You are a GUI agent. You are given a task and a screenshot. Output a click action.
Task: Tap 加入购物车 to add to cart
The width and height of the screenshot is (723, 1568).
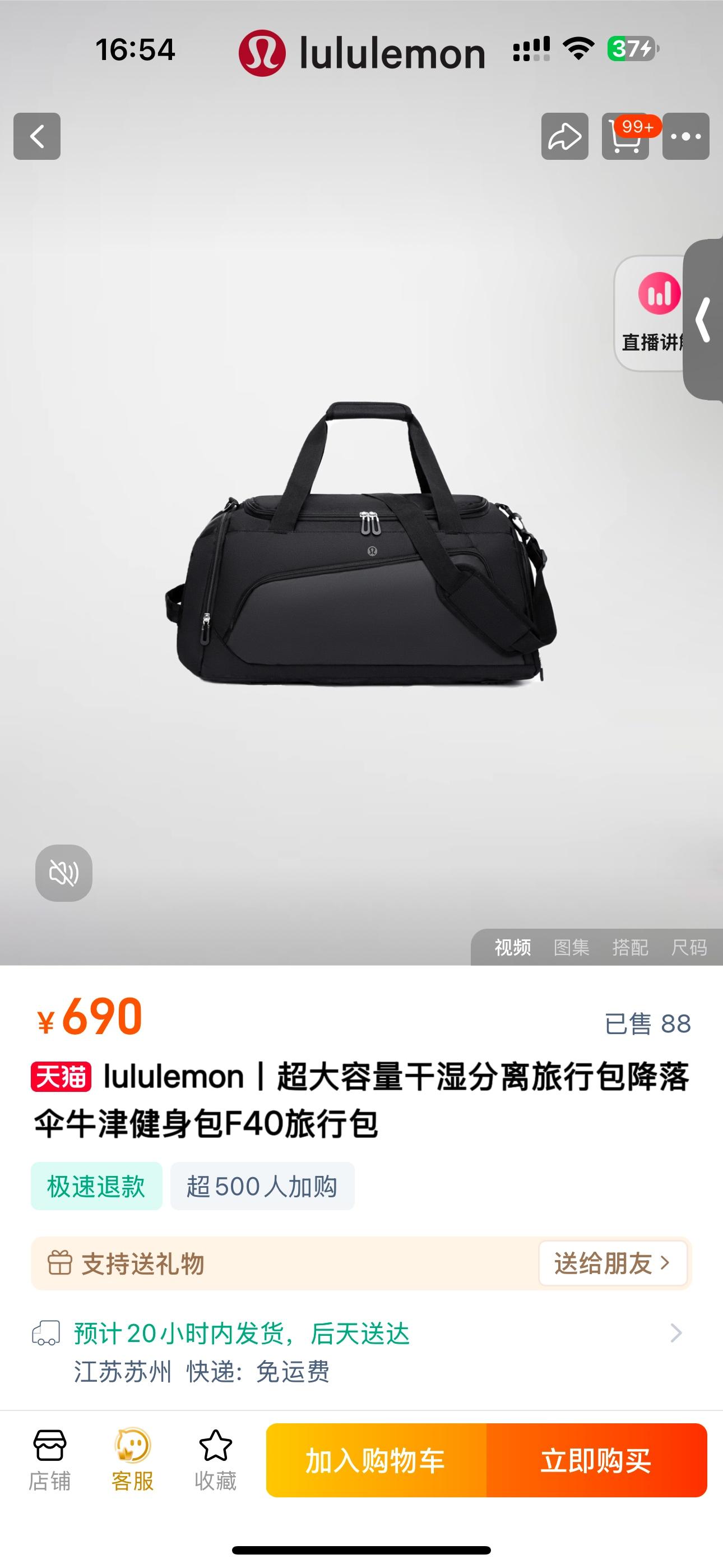point(376,1460)
